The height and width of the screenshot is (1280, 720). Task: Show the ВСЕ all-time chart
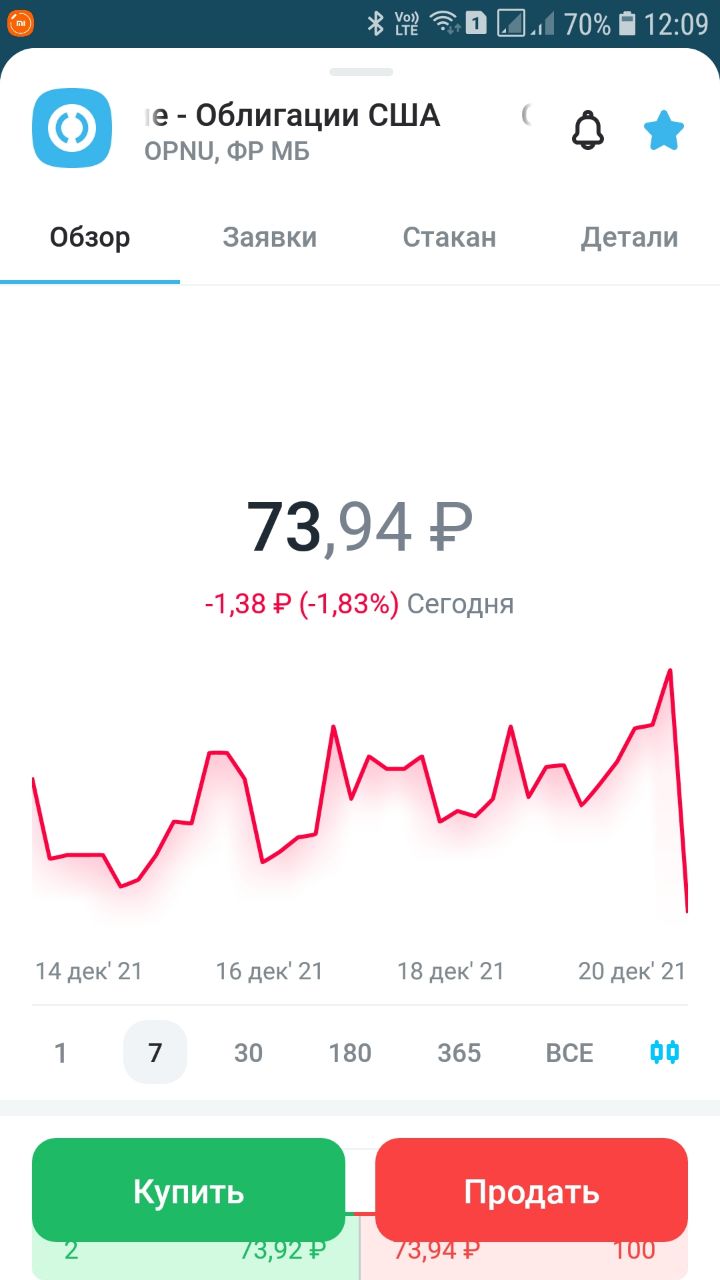coord(569,1053)
